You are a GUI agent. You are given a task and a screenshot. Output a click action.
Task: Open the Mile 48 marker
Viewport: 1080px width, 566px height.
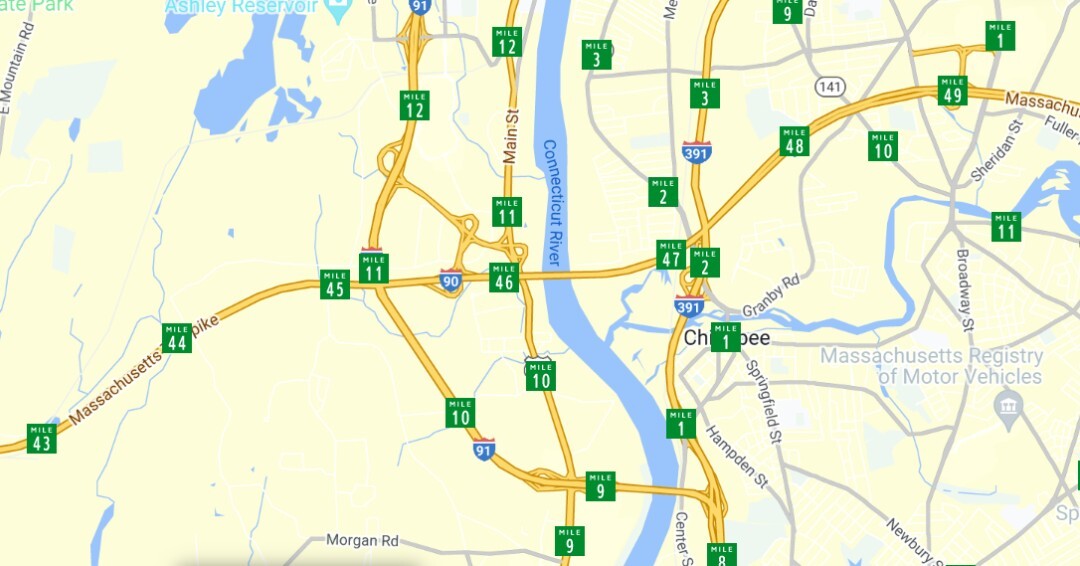795,141
